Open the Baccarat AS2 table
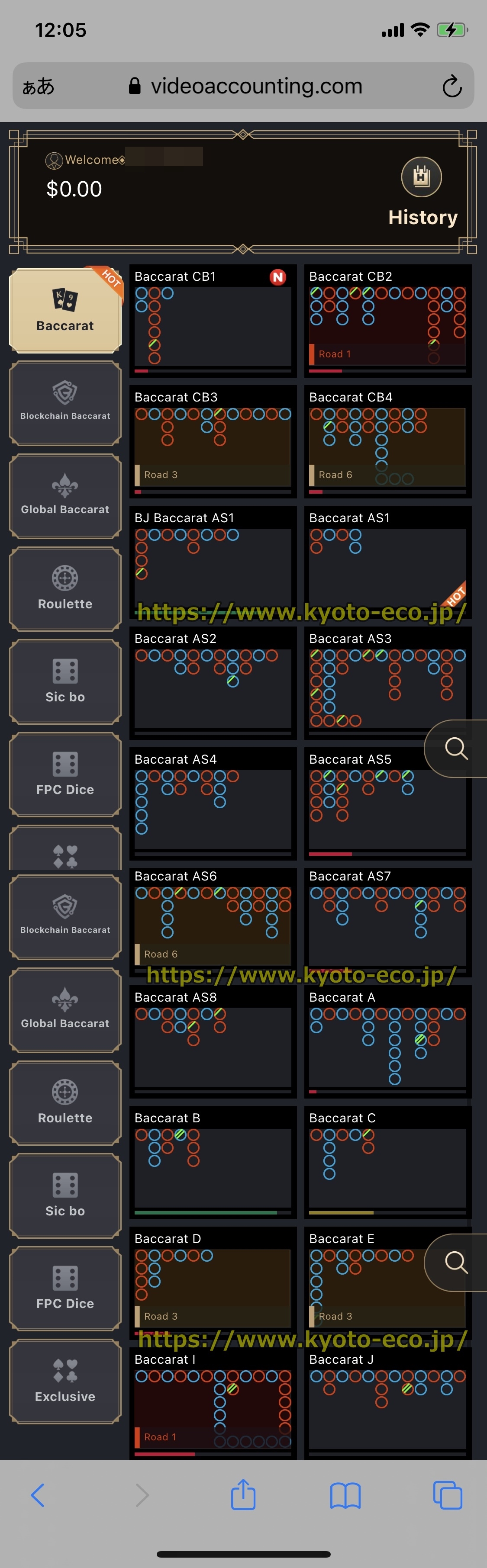This screenshot has width=487, height=1568. [213, 683]
